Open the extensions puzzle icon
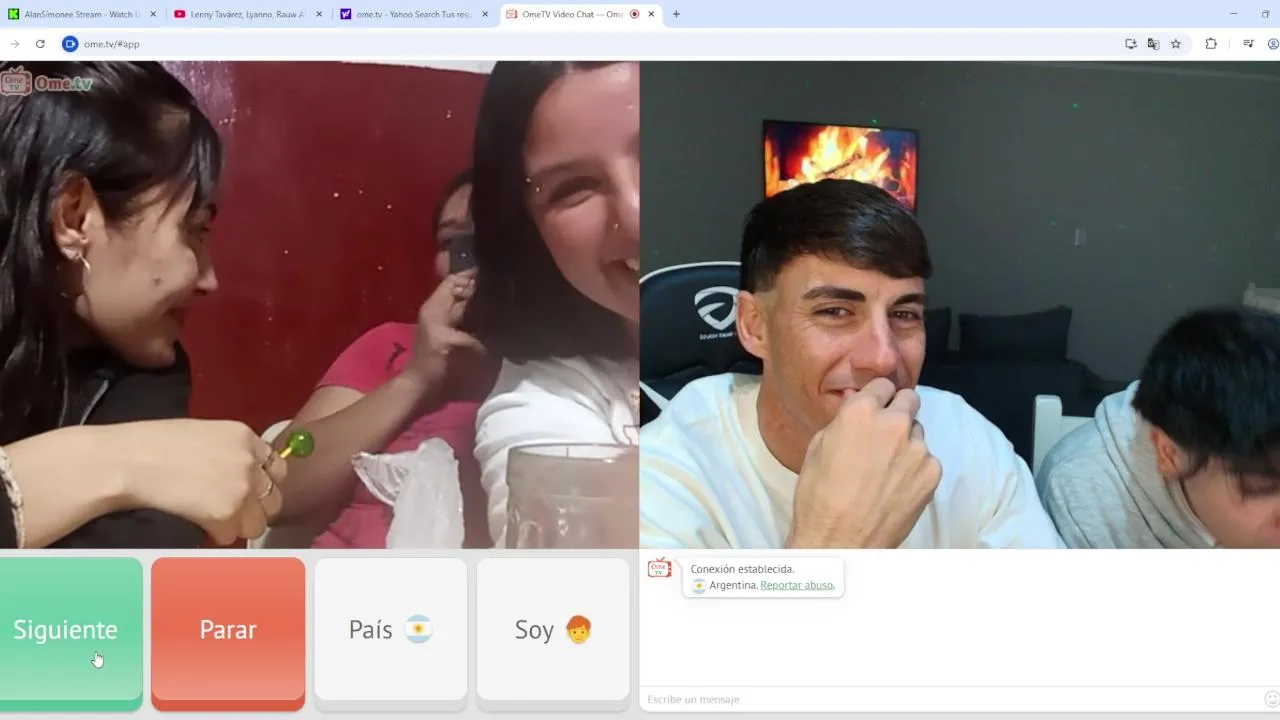1280x720 pixels. (x=1211, y=44)
